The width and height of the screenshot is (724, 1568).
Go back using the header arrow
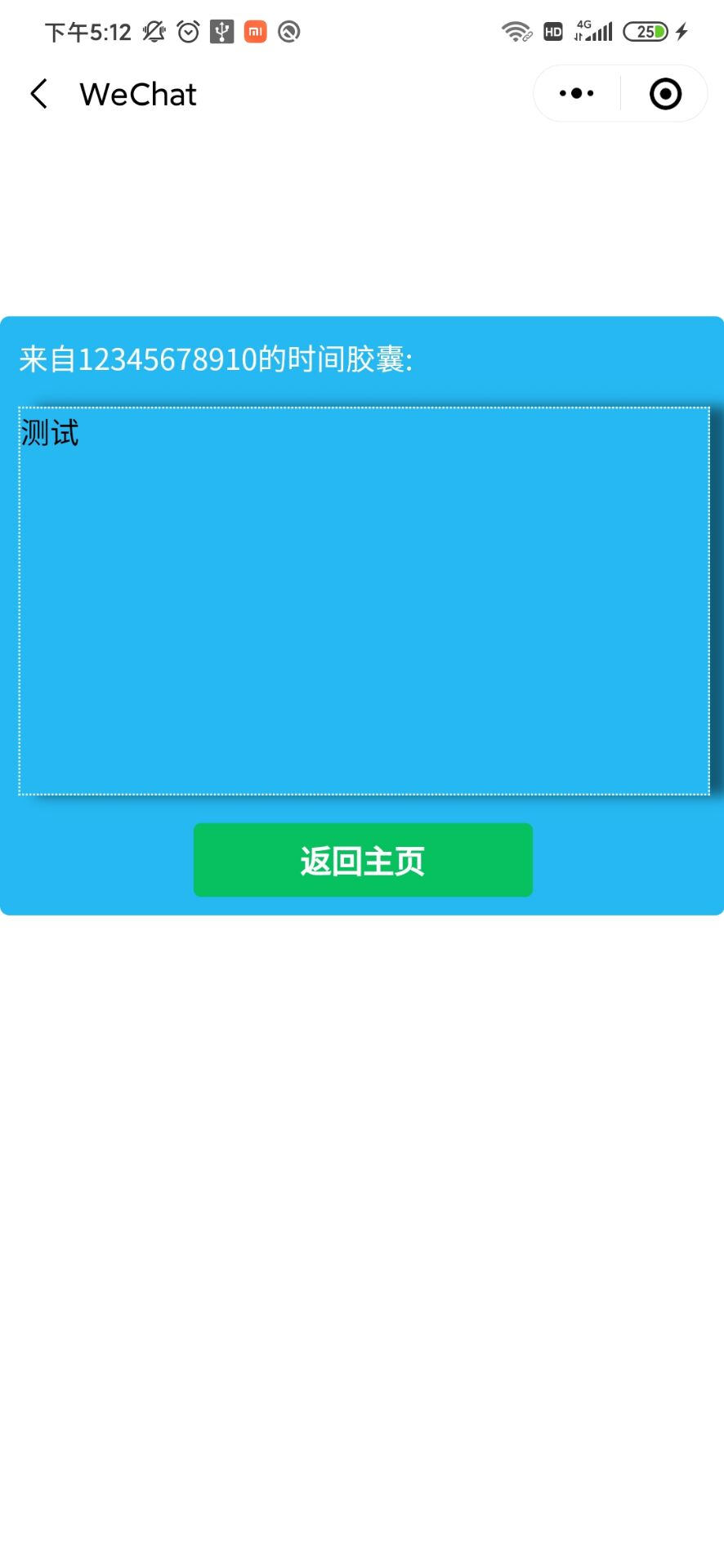[38, 94]
